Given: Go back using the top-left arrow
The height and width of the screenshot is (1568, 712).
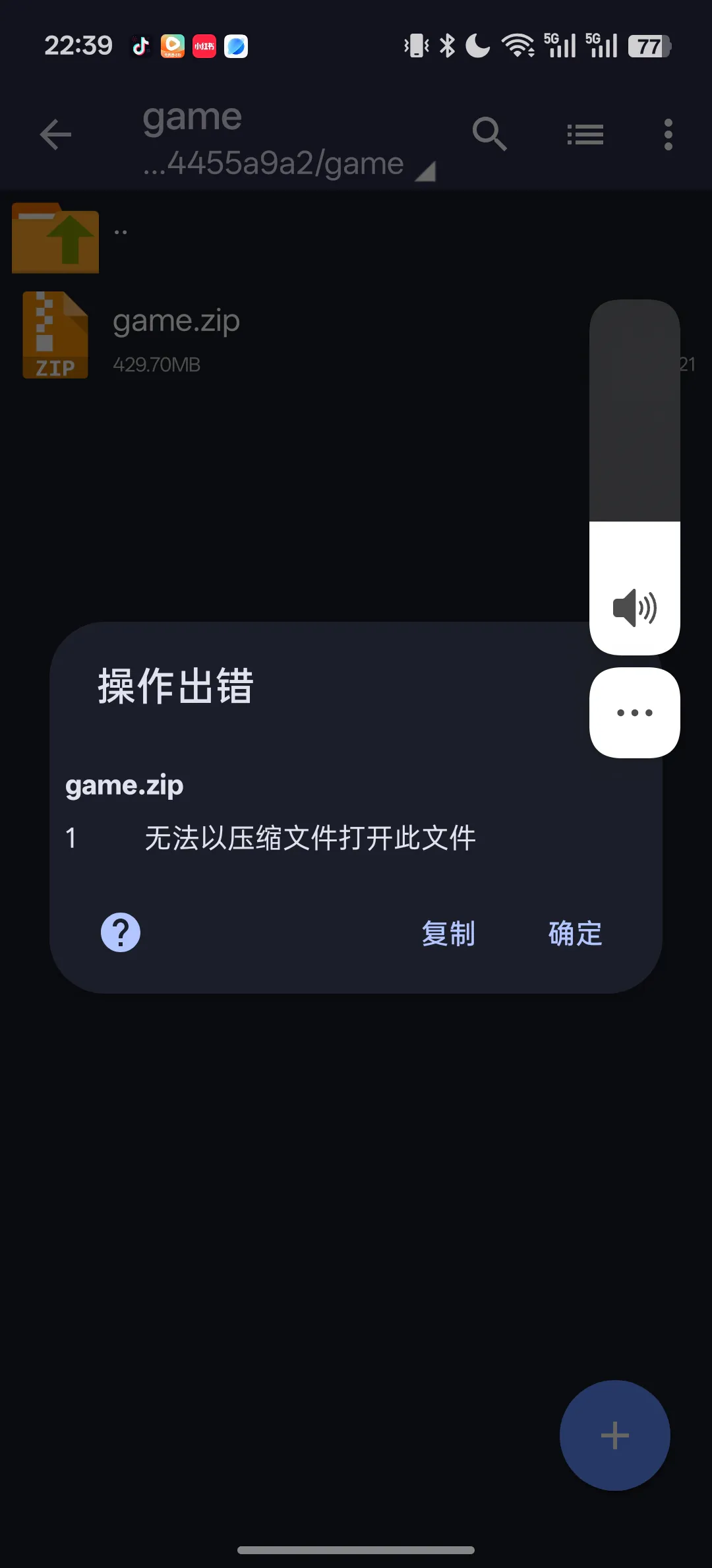Looking at the screenshot, I should point(55,135).
